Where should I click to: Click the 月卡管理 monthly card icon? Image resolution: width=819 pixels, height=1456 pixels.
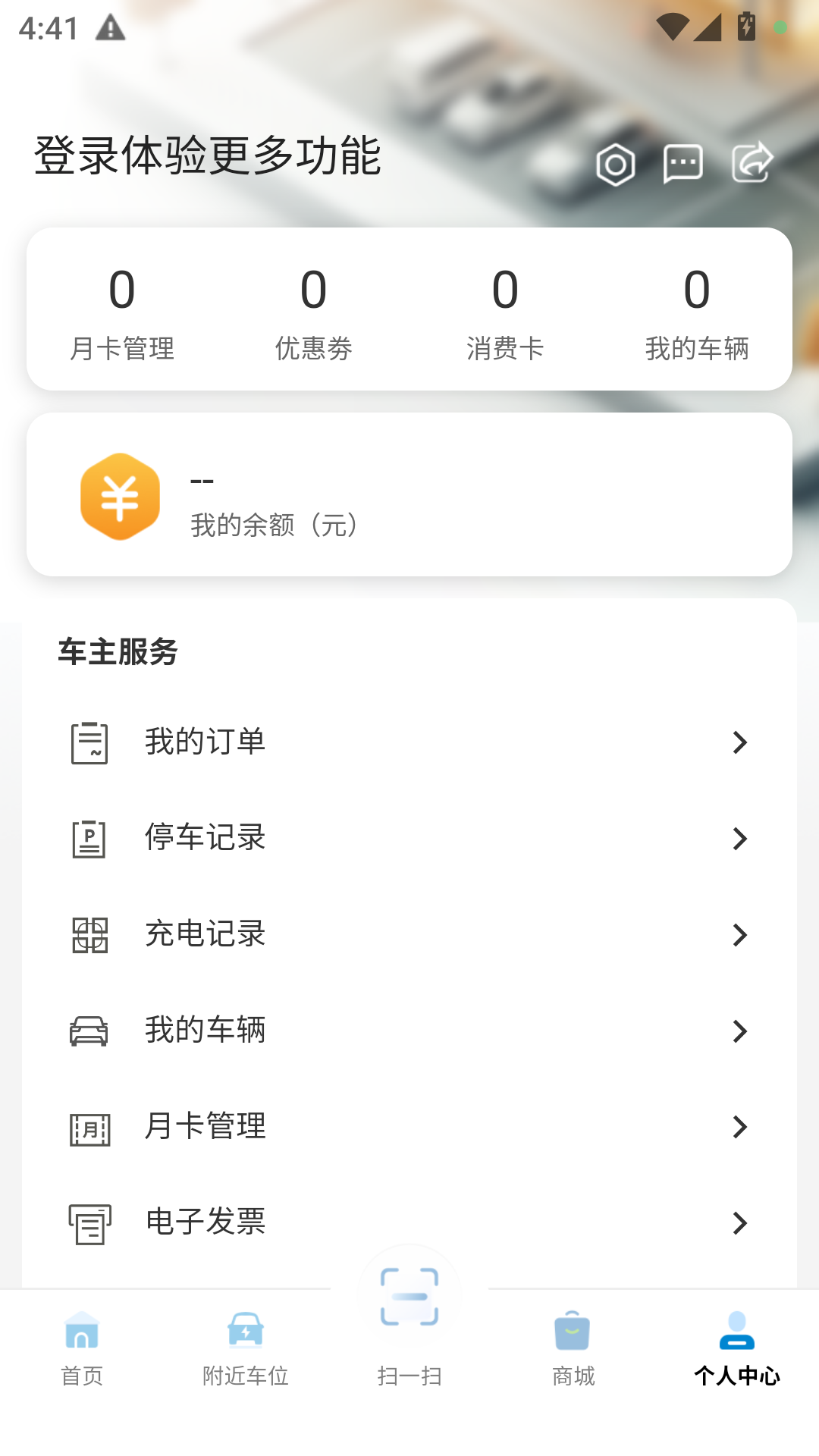(90, 1127)
